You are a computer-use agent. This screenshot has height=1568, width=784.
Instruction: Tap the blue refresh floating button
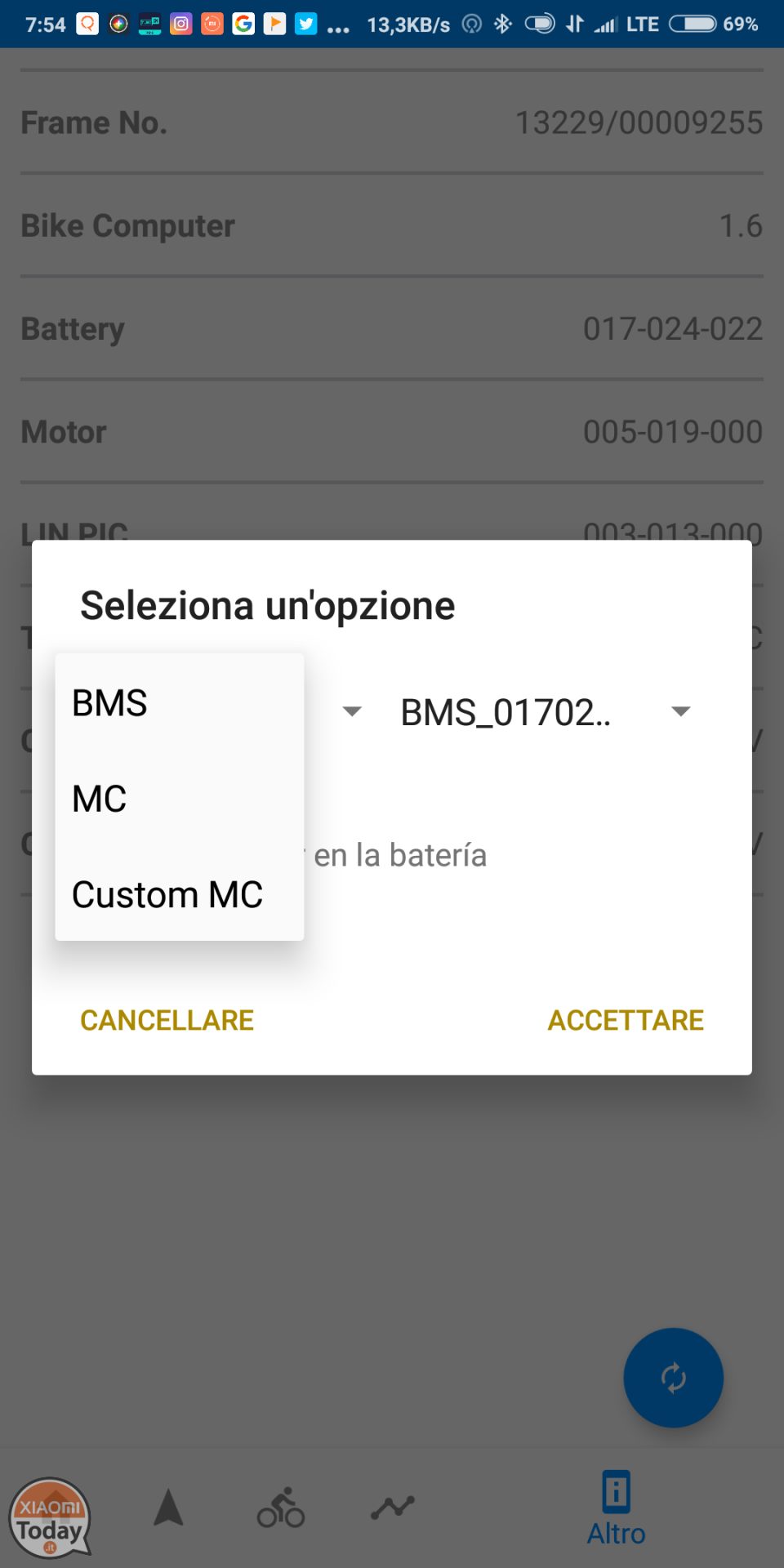click(x=673, y=1378)
